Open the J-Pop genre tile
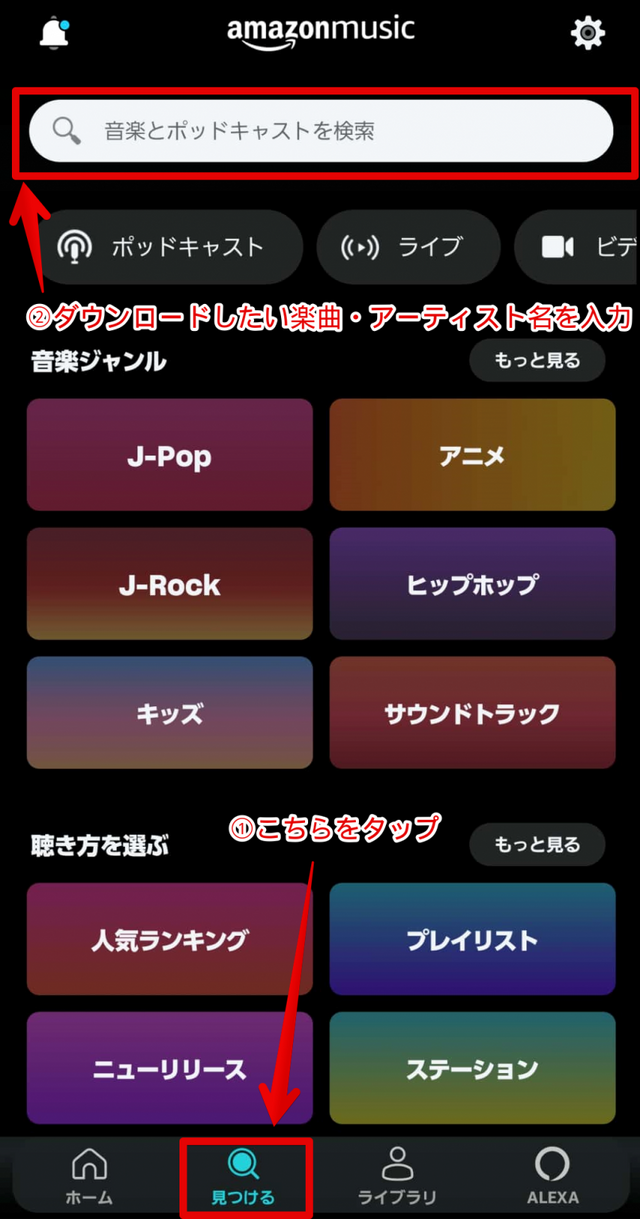The image size is (640, 1219). tap(169, 456)
